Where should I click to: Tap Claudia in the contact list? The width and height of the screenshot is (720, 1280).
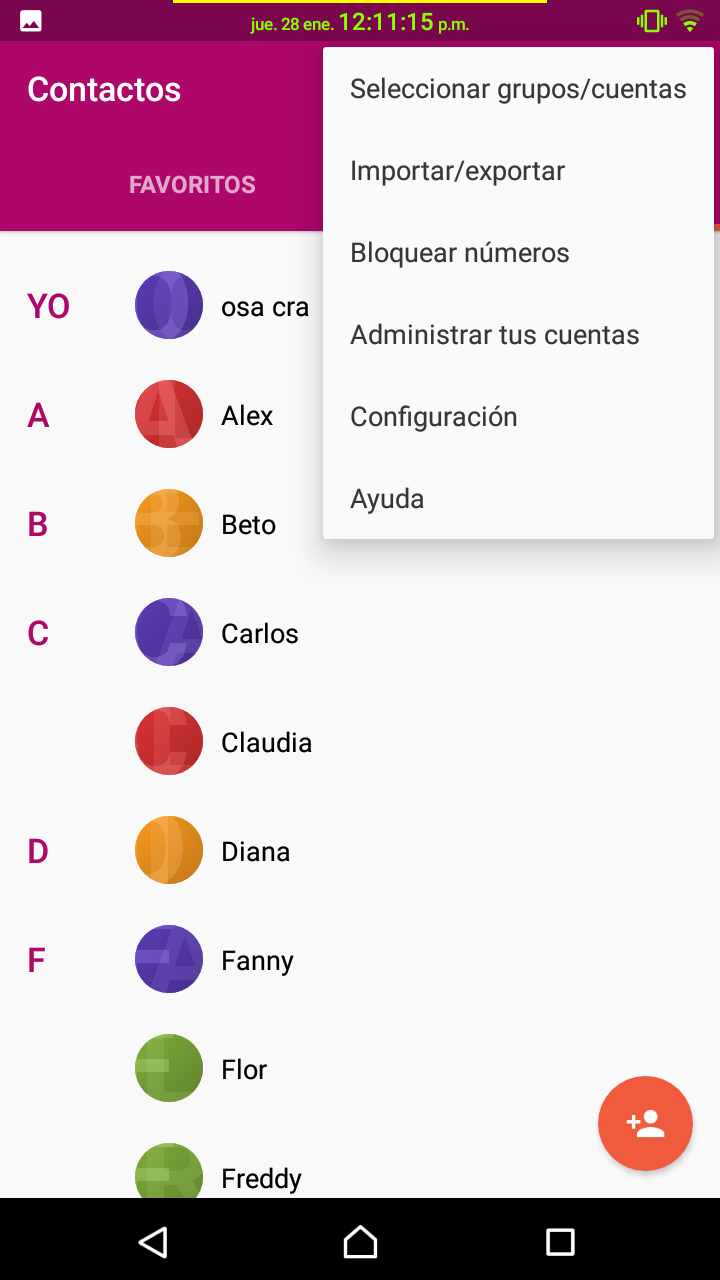[266, 741]
